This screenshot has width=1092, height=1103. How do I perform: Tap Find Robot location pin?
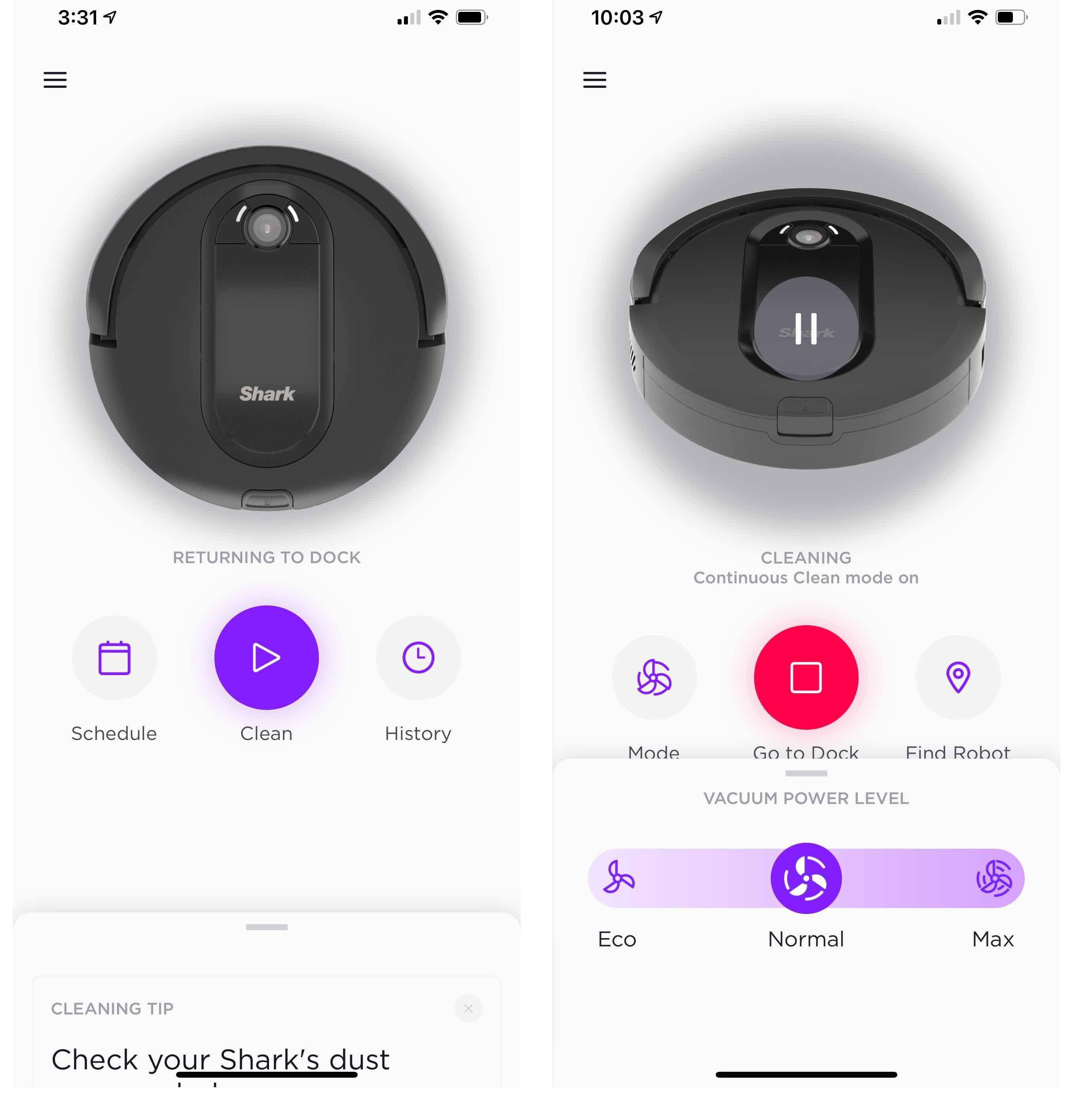[x=958, y=677]
